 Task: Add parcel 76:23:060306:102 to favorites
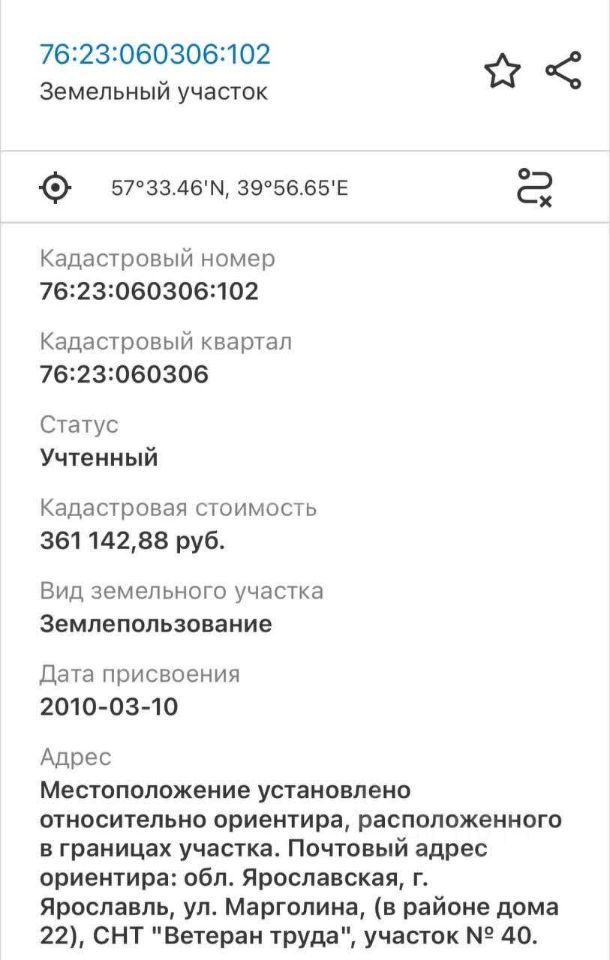502,72
